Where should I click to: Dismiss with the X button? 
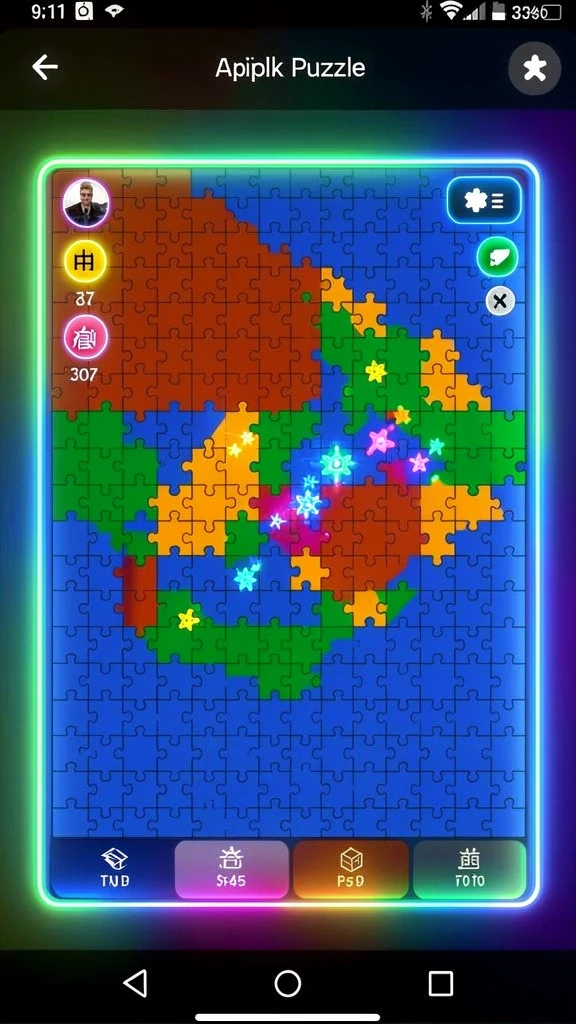pyautogui.click(x=500, y=301)
